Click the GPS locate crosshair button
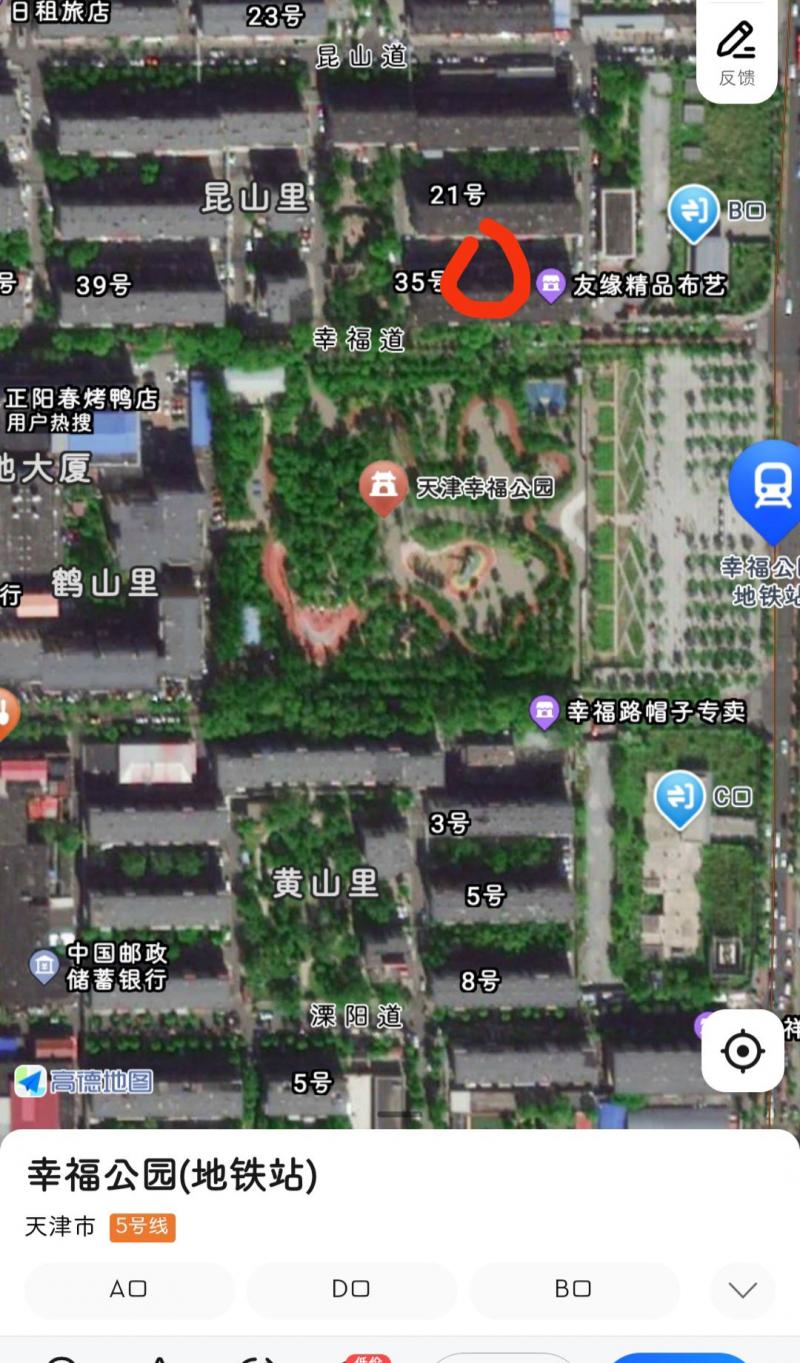The width and height of the screenshot is (800, 1363). pyautogui.click(x=742, y=1051)
